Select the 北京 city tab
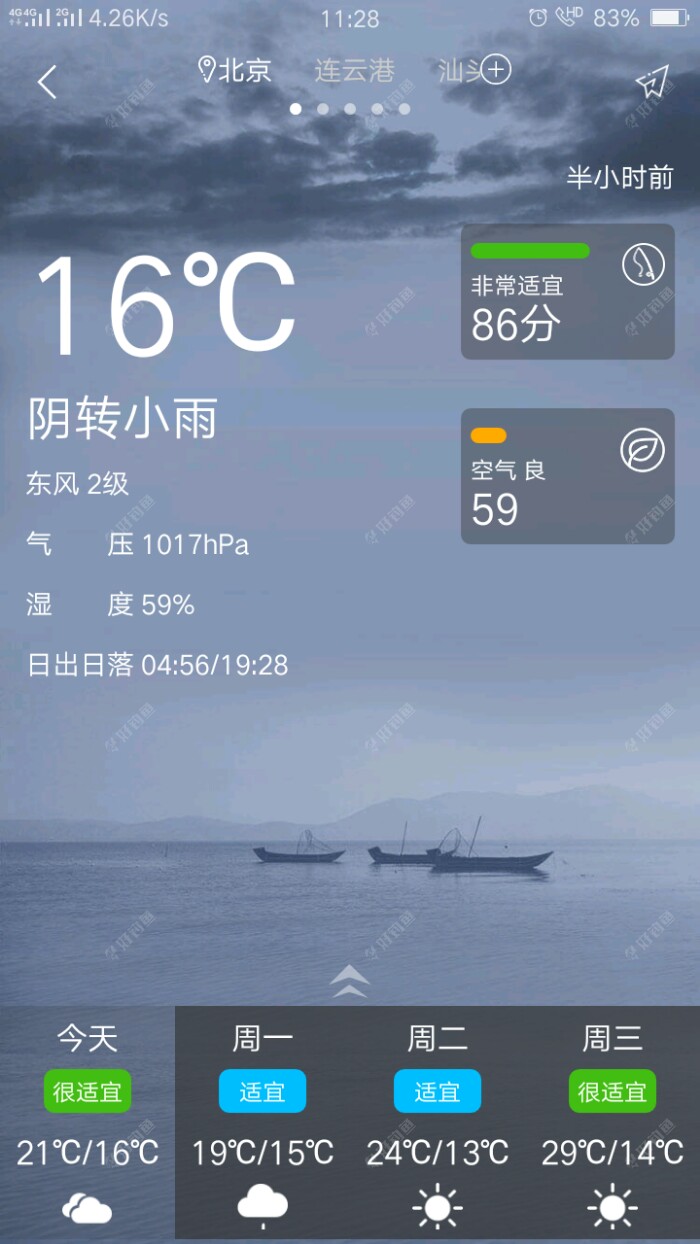 [x=236, y=71]
